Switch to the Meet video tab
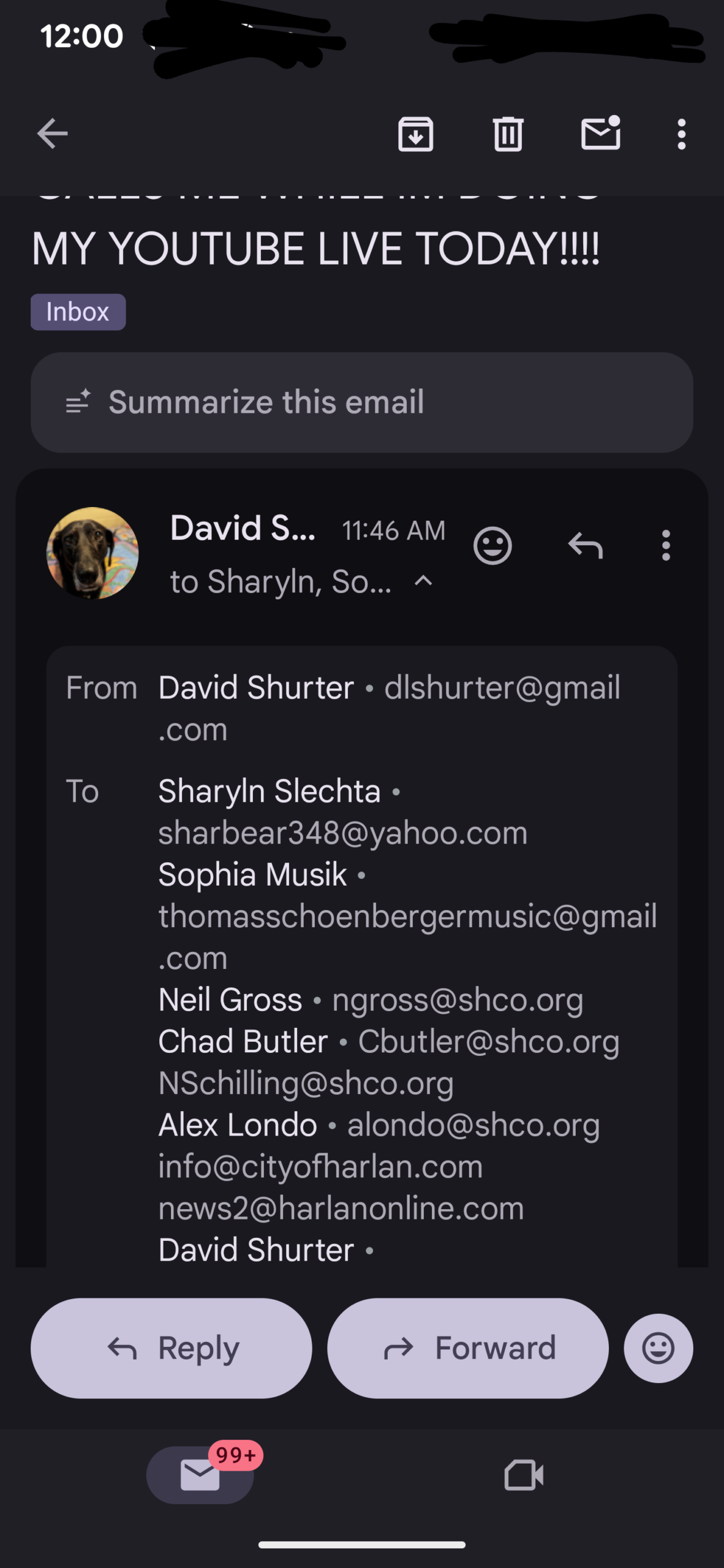Viewport: 724px width, 1568px height. click(x=524, y=1475)
